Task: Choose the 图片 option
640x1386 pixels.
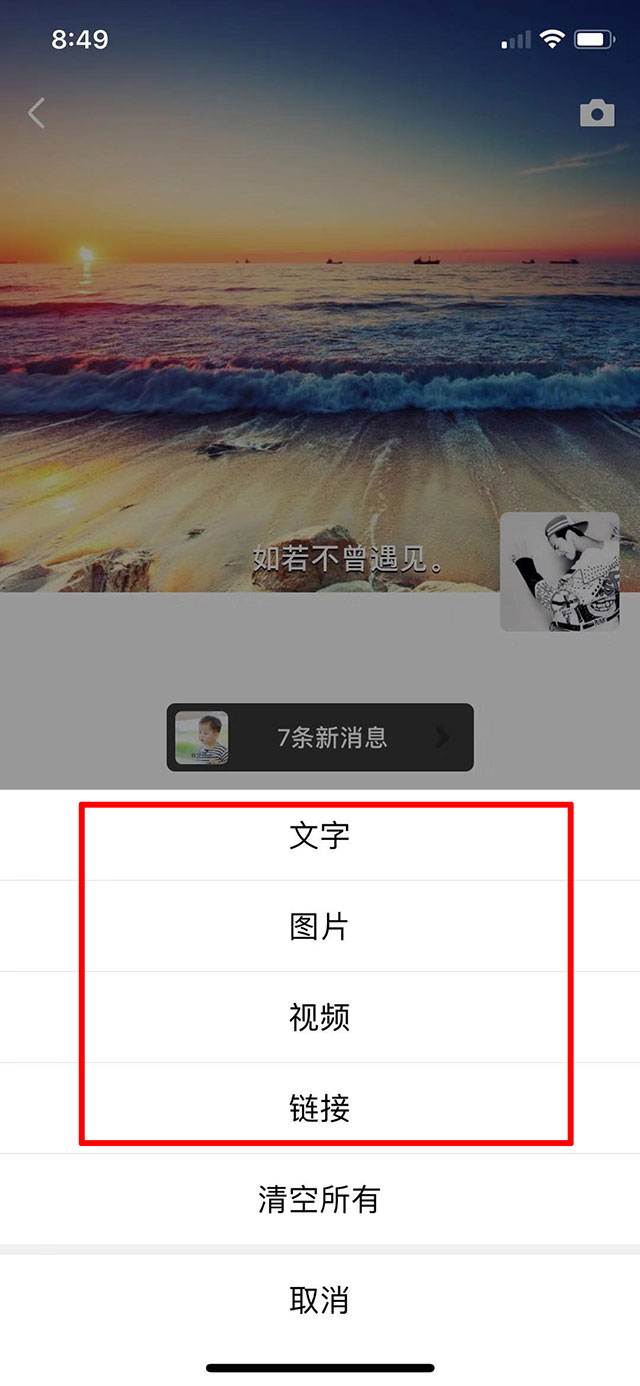Action: point(320,927)
